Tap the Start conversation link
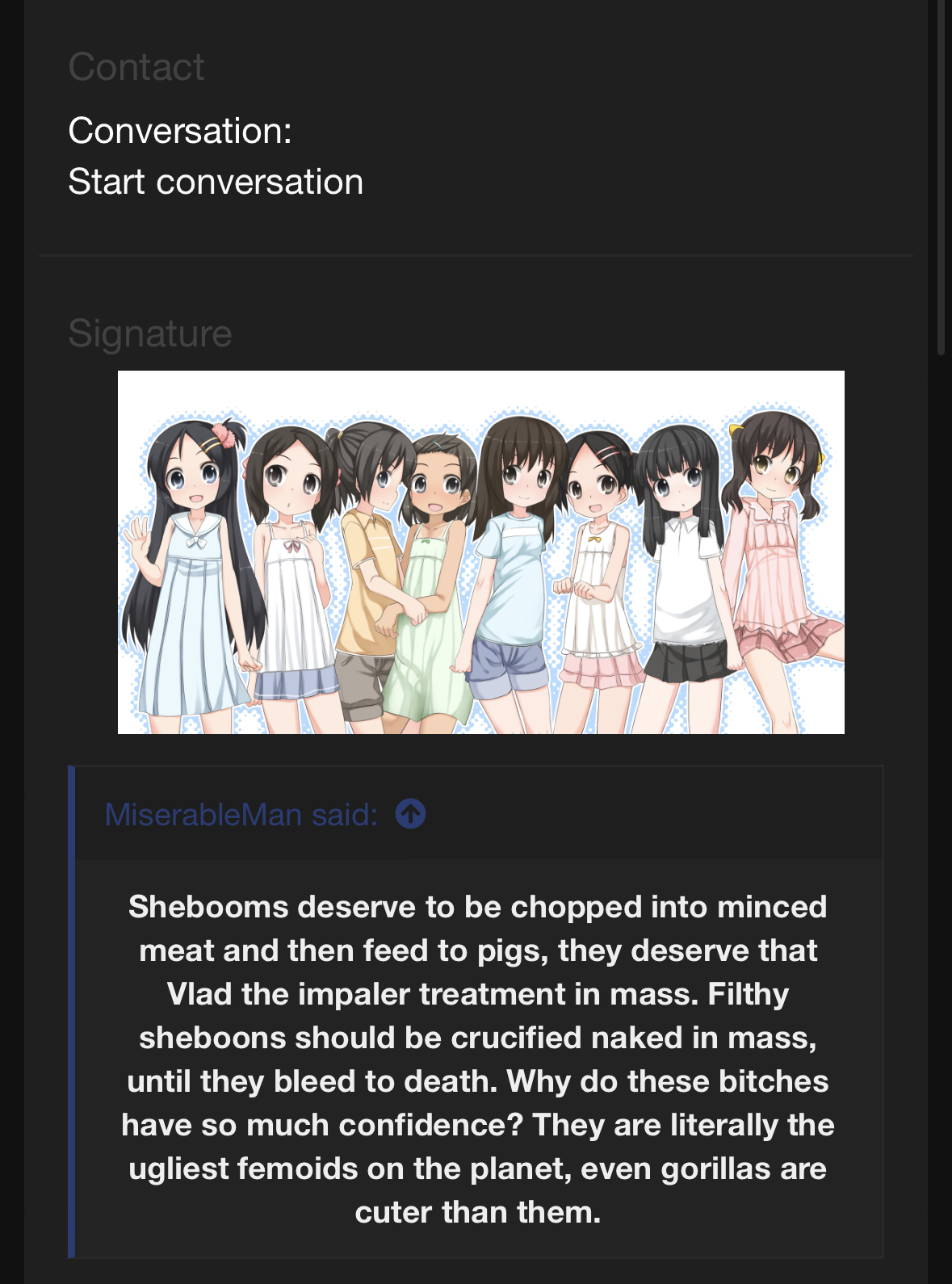952x1284 pixels. [x=216, y=182]
